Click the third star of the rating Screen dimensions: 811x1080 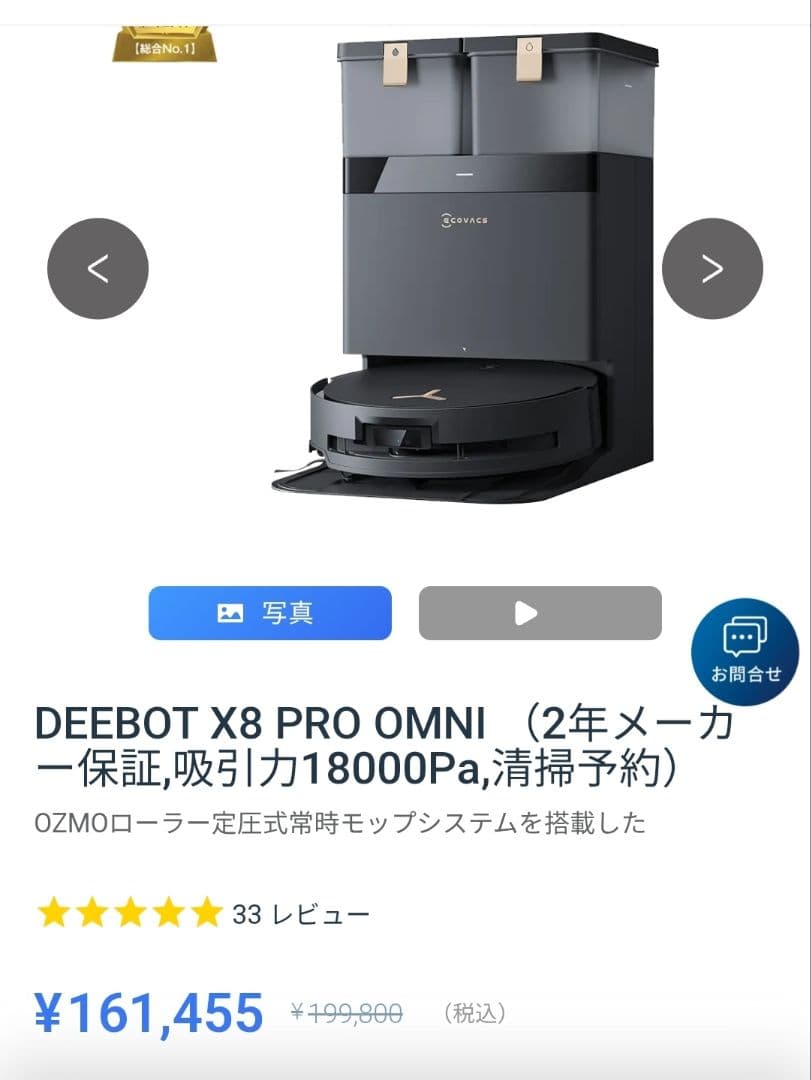pos(128,911)
